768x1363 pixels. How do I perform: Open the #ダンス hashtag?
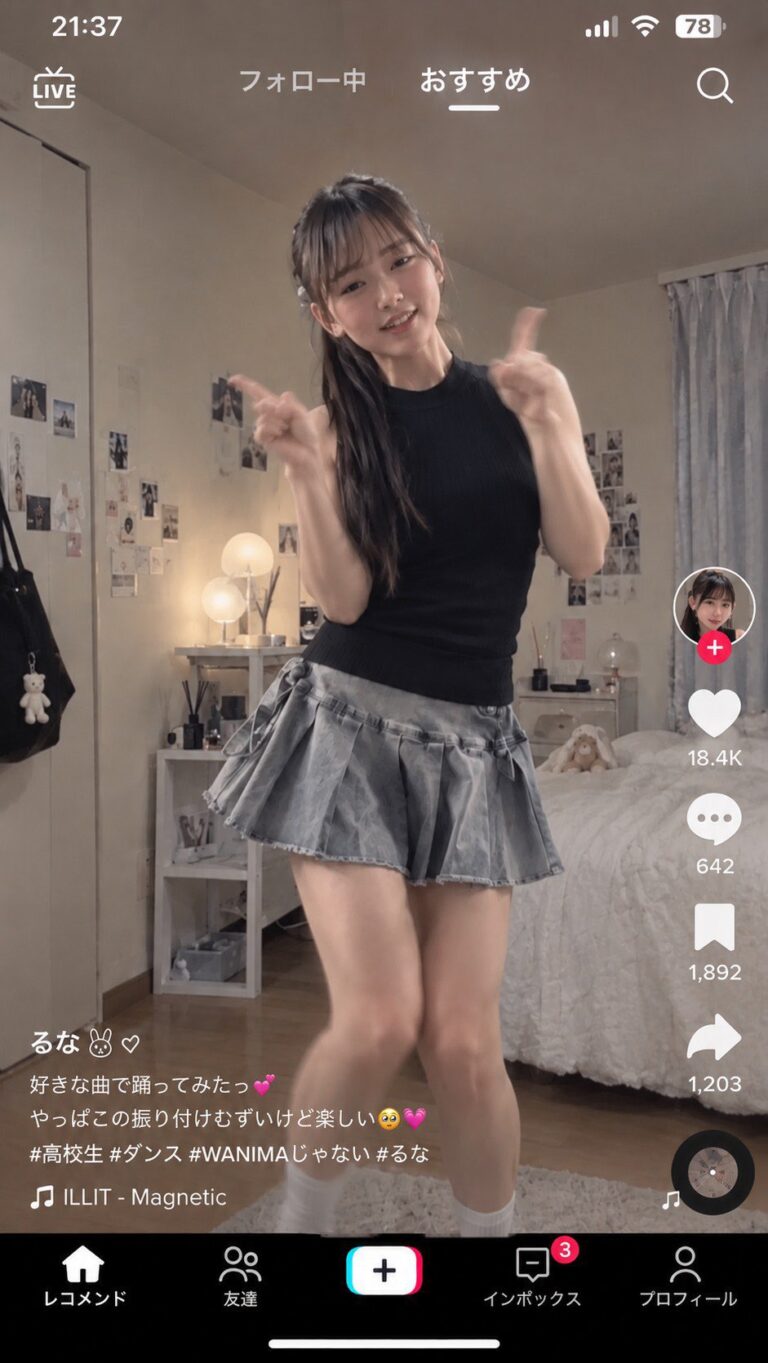coord(146,1153)
